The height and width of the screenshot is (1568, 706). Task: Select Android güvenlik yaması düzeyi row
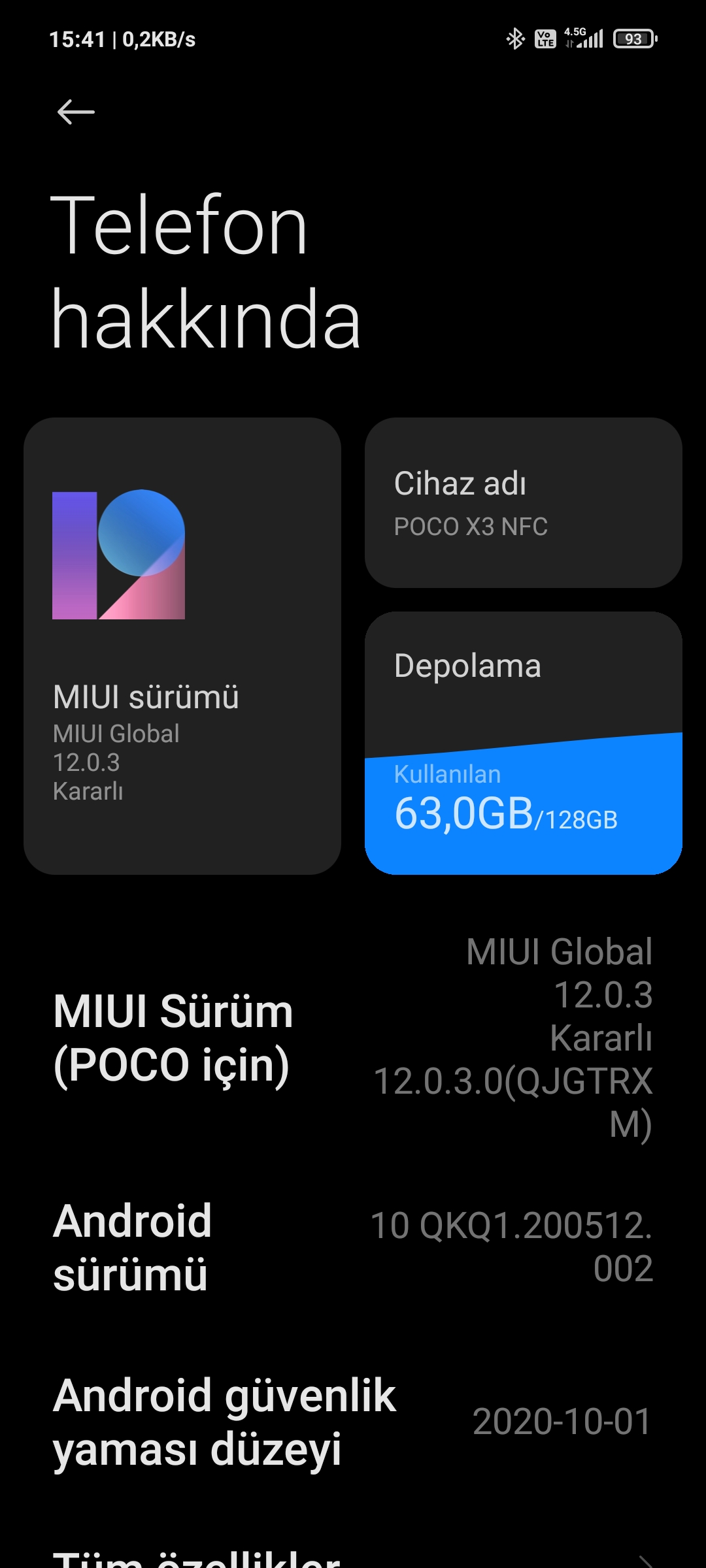click(x=353, y=1422)
